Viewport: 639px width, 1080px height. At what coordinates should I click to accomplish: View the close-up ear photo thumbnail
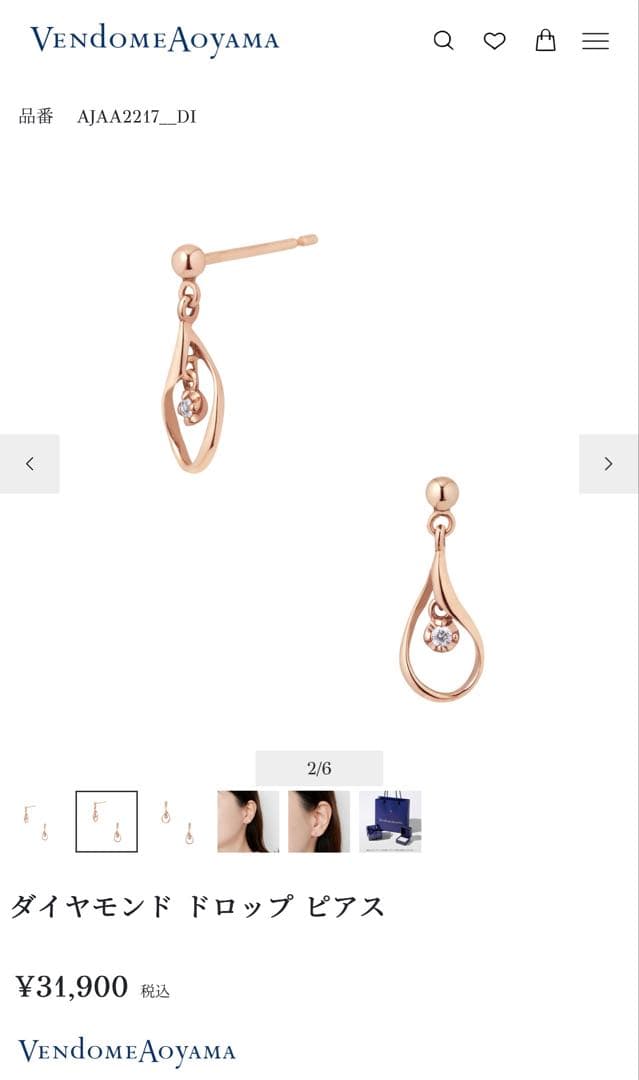pos(319,822)
